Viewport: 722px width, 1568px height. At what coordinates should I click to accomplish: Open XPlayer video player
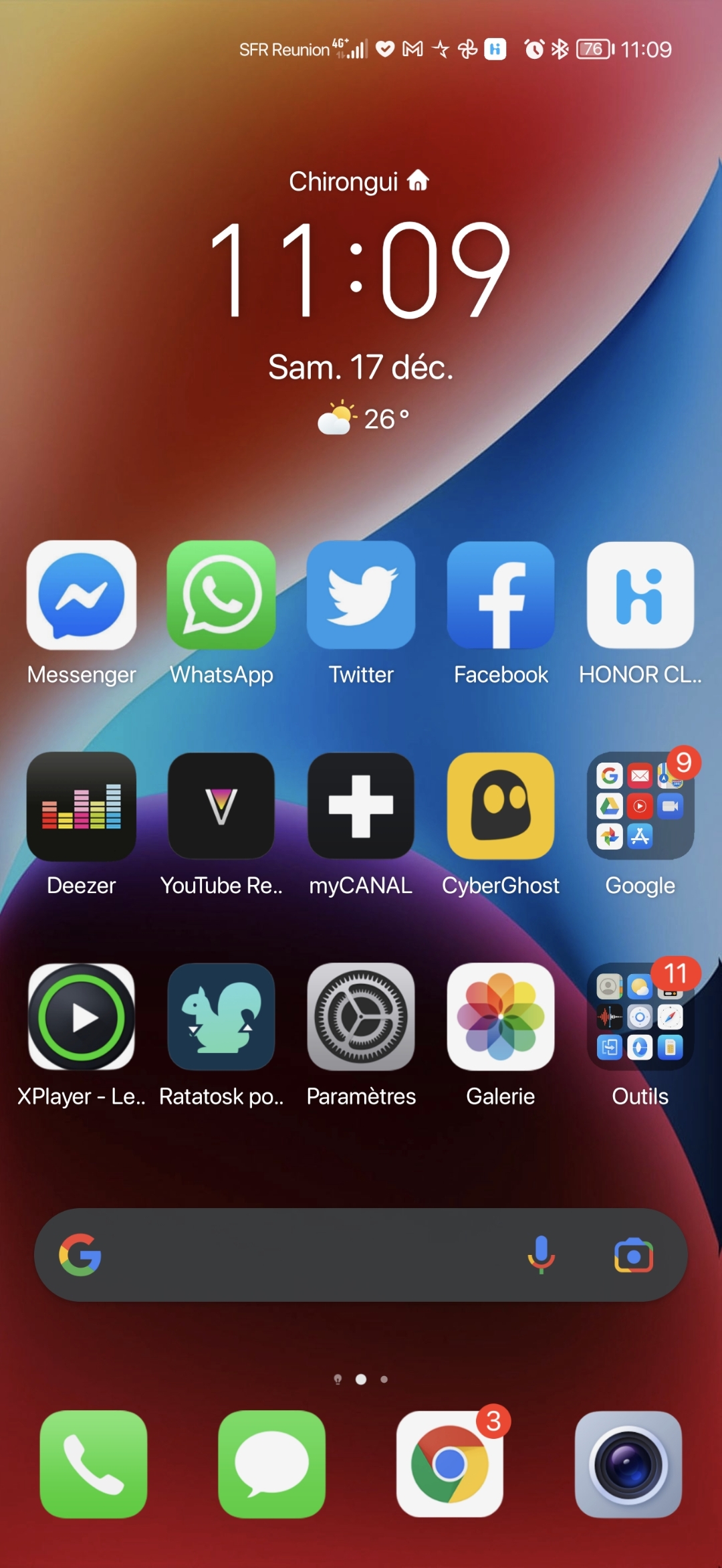pos(82,1017)
